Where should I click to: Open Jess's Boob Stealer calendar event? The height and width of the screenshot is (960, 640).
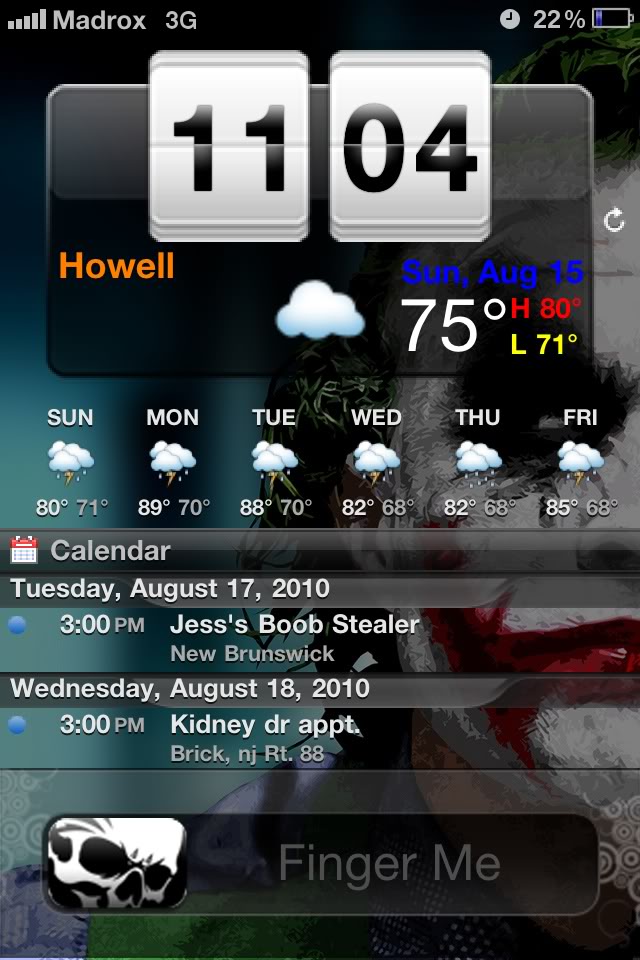[x=294, y=637]
